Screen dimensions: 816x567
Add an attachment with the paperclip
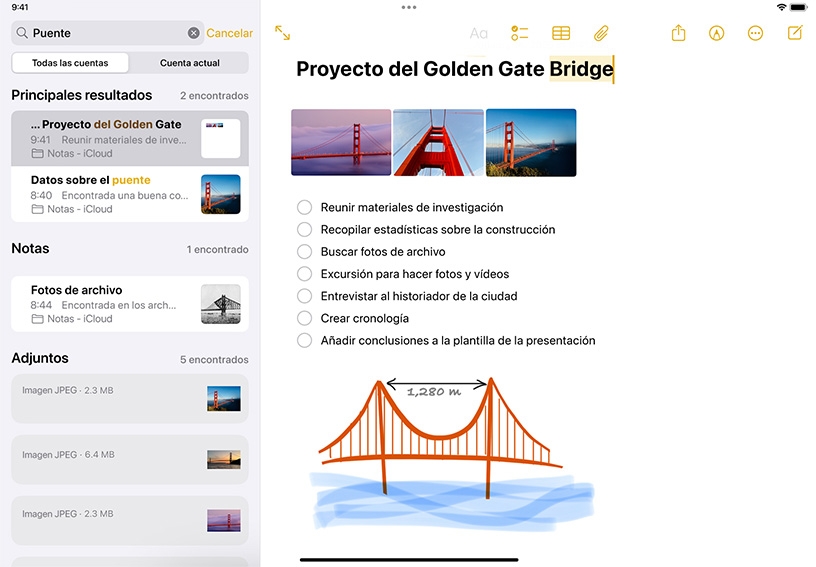click(601, 33)
